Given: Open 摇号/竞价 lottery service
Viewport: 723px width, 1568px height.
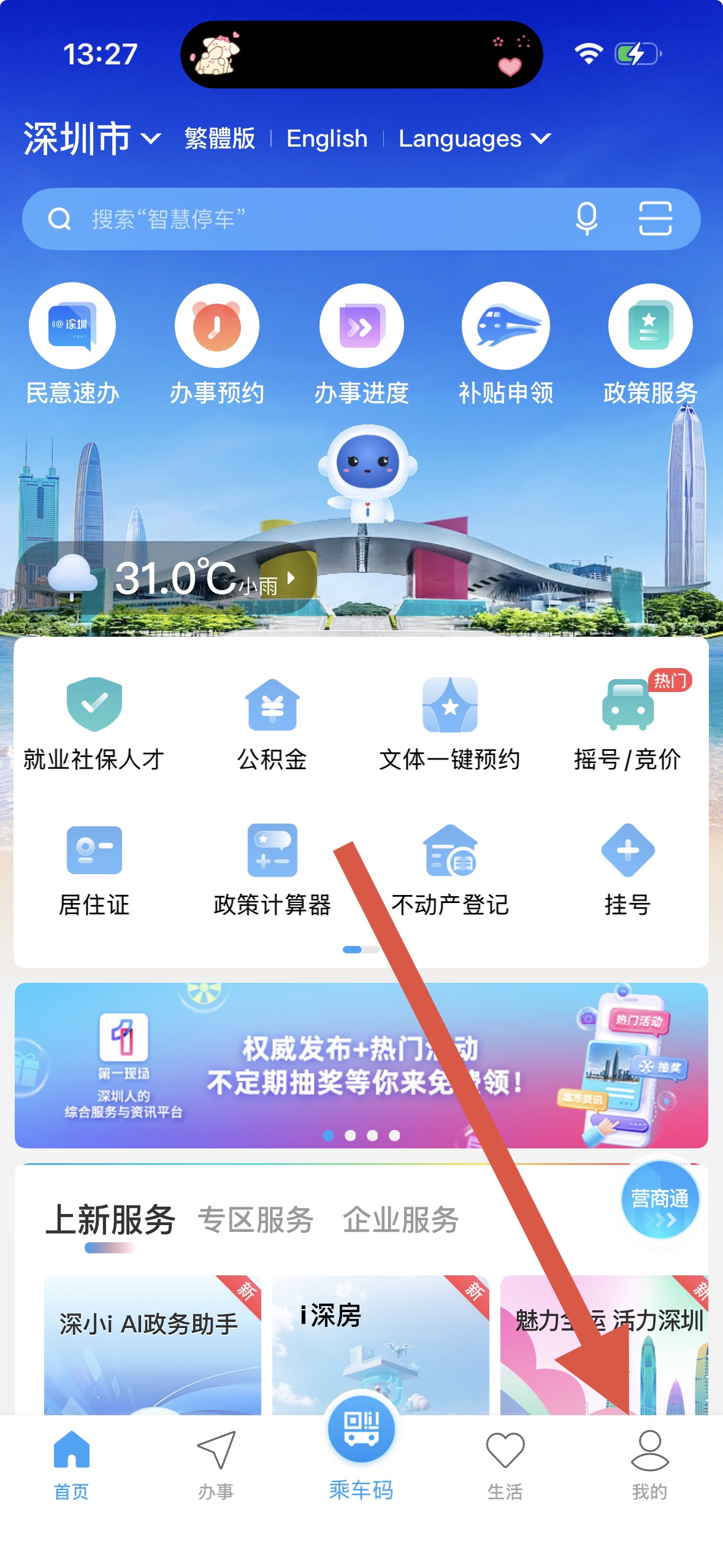Looking at the screenshot, I should click(x=627, y=724).
